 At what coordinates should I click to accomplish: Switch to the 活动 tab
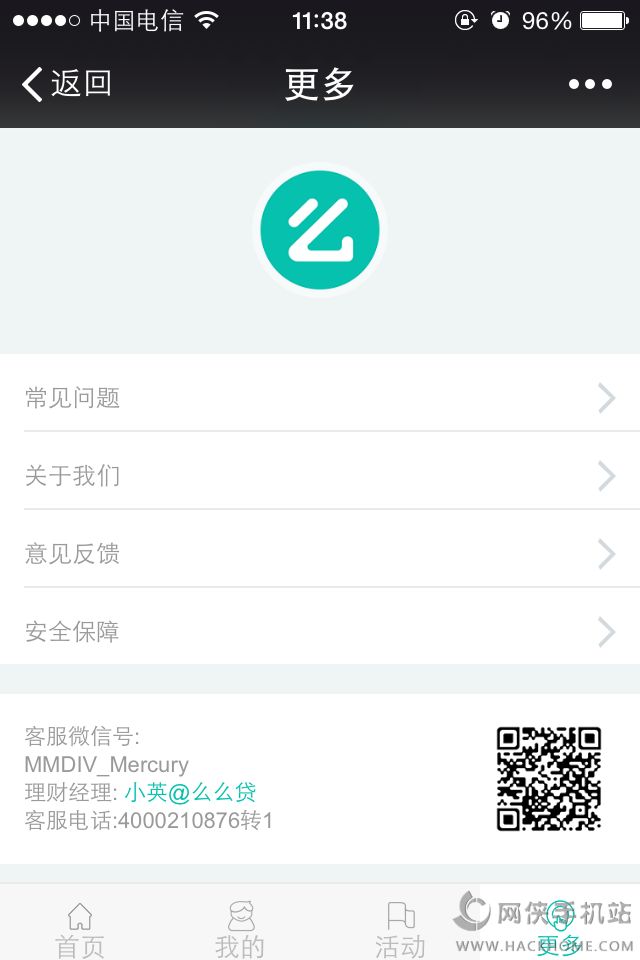(400, 929)
